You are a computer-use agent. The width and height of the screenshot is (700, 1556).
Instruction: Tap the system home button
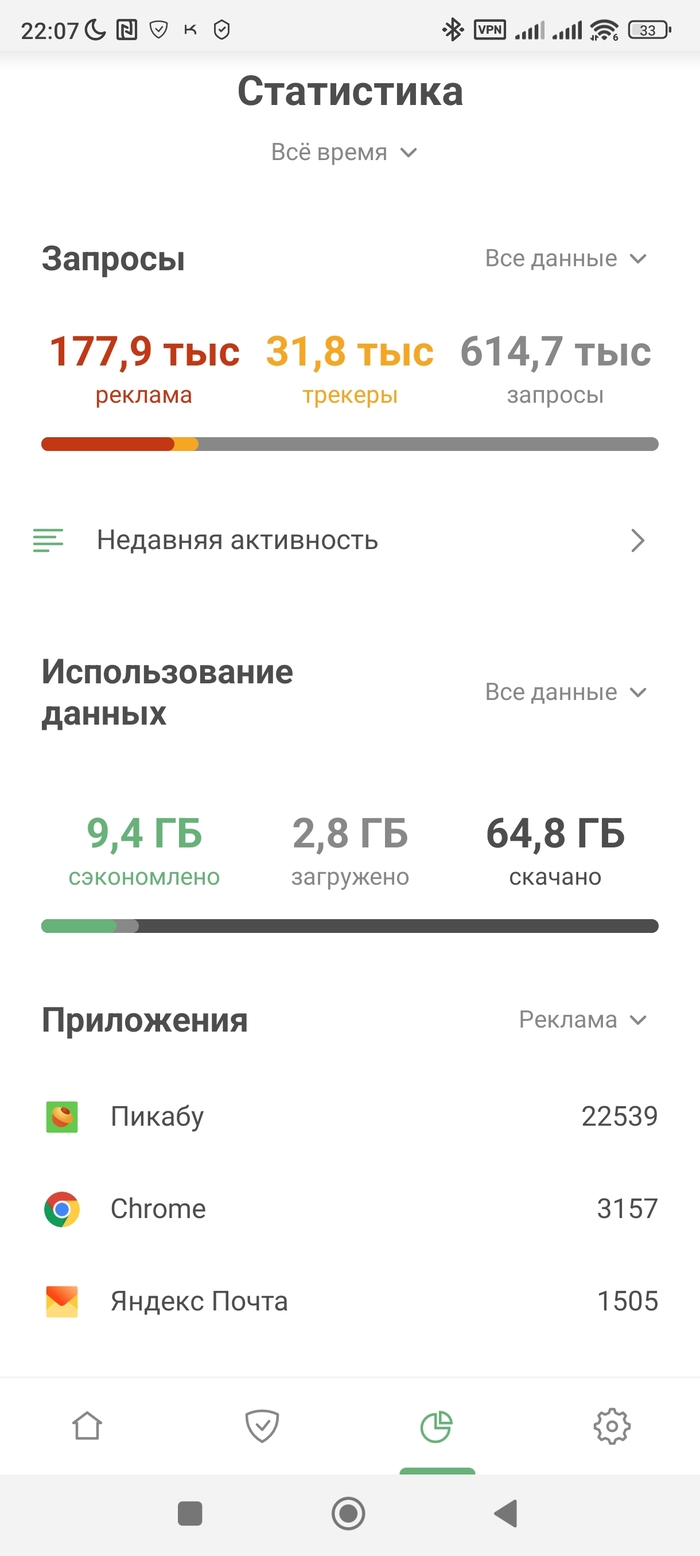click(x=348, y=1513)
